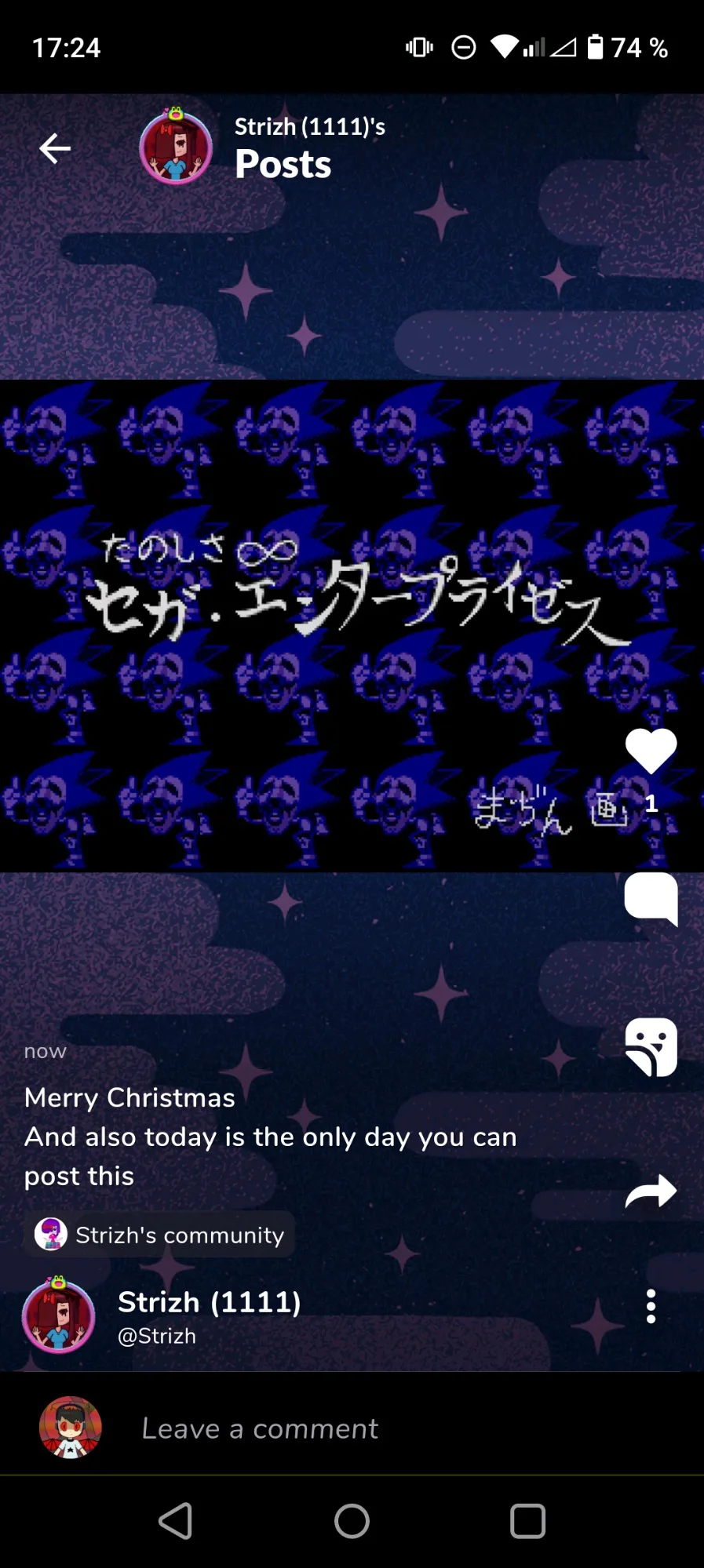Share this post with the arrow
704x1568 pixels.
651,1191
